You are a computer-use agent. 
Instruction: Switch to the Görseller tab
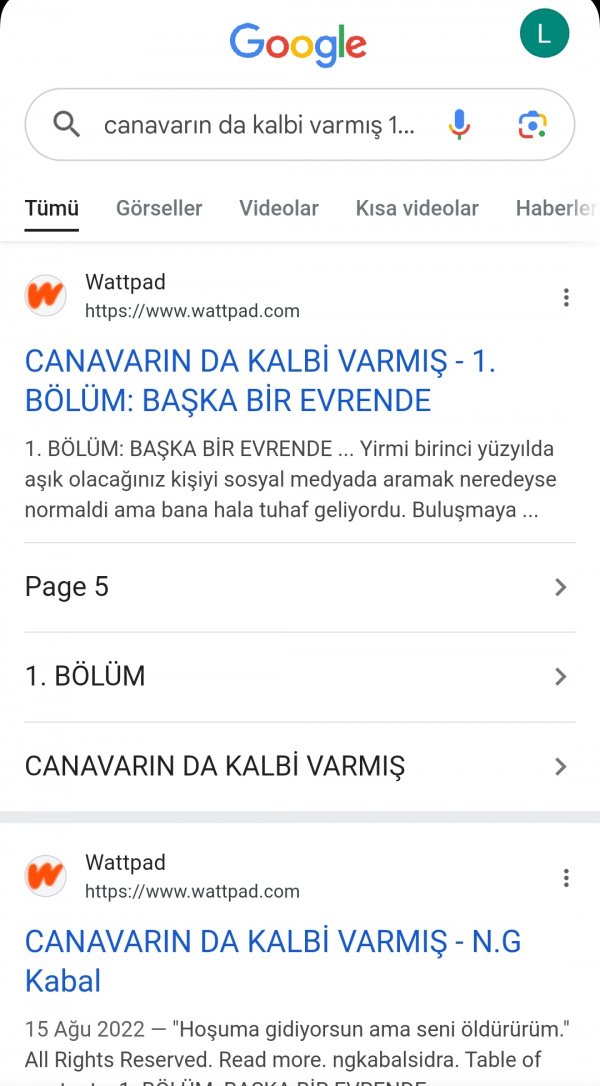click(159, 208)
